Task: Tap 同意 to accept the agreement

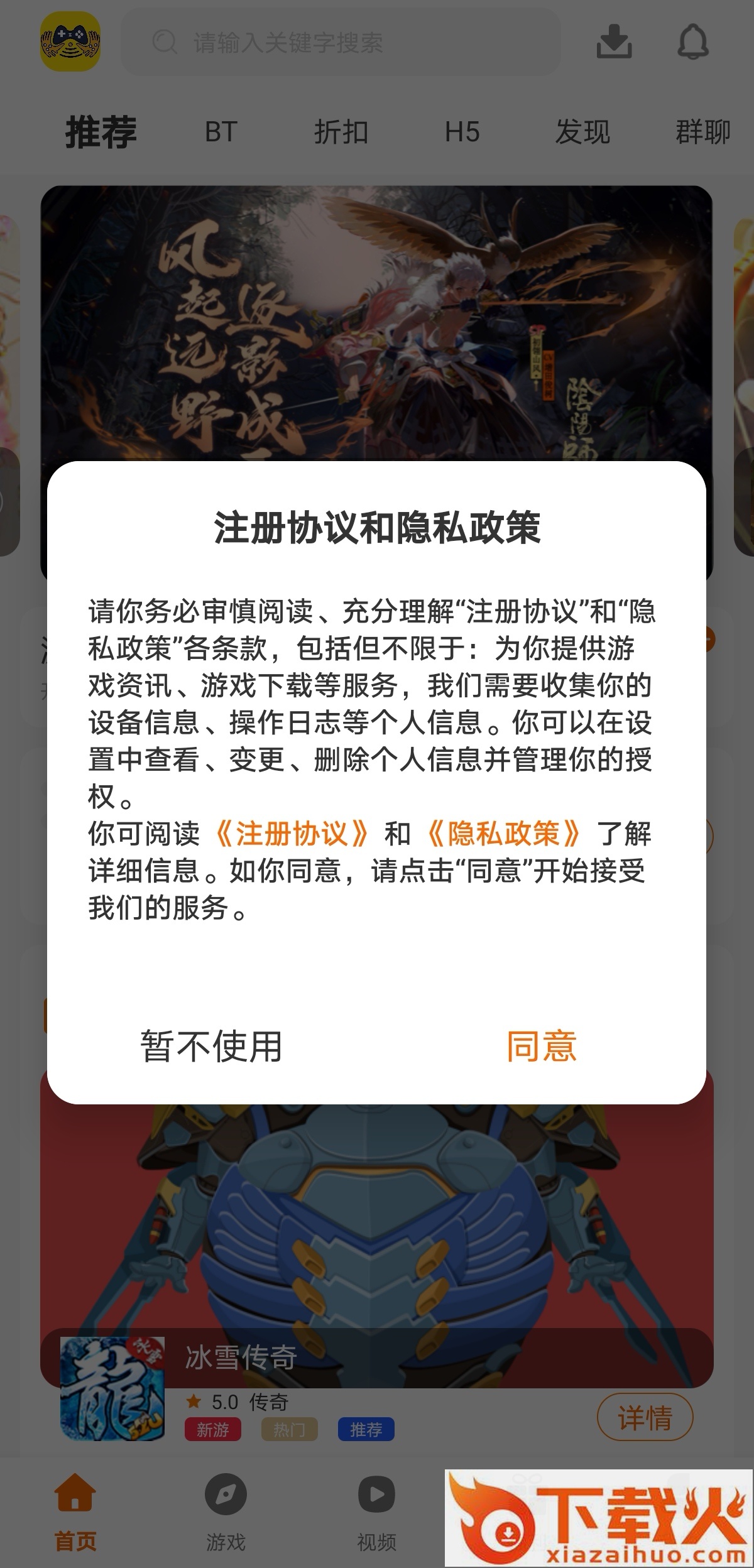Action: point(542,1047)
